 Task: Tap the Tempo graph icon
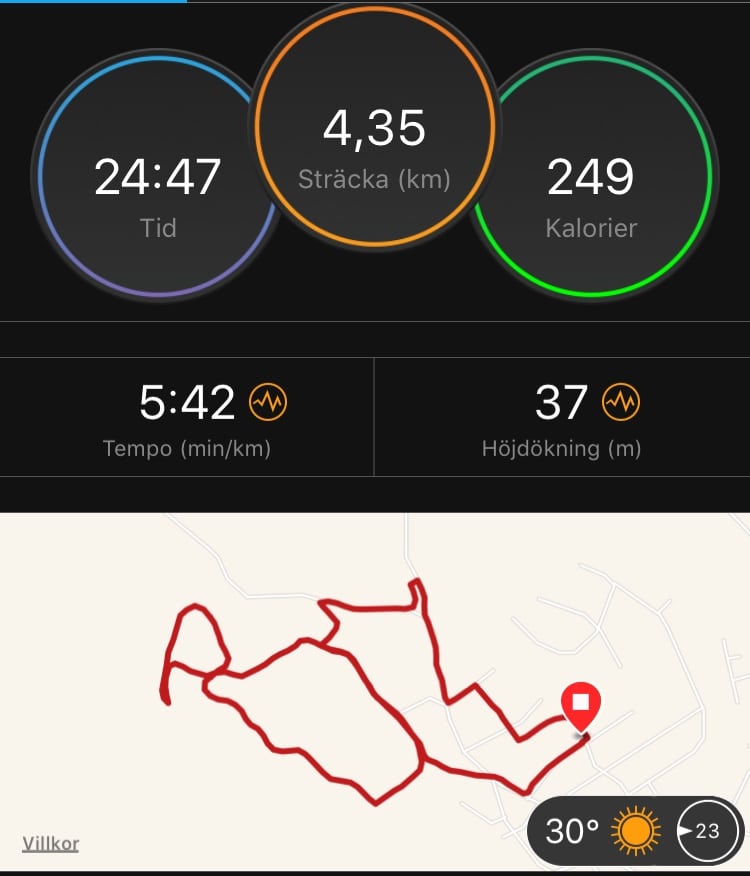pyautogui.click(x=268, y=403)
